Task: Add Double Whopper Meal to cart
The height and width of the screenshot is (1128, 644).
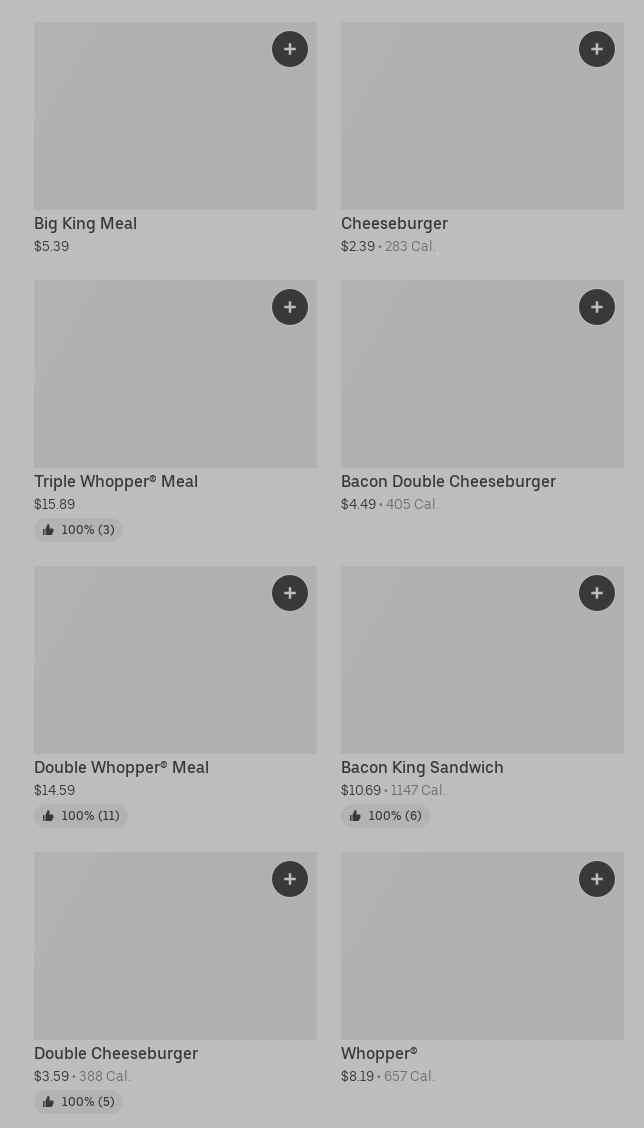Action: tap(290, 593)
